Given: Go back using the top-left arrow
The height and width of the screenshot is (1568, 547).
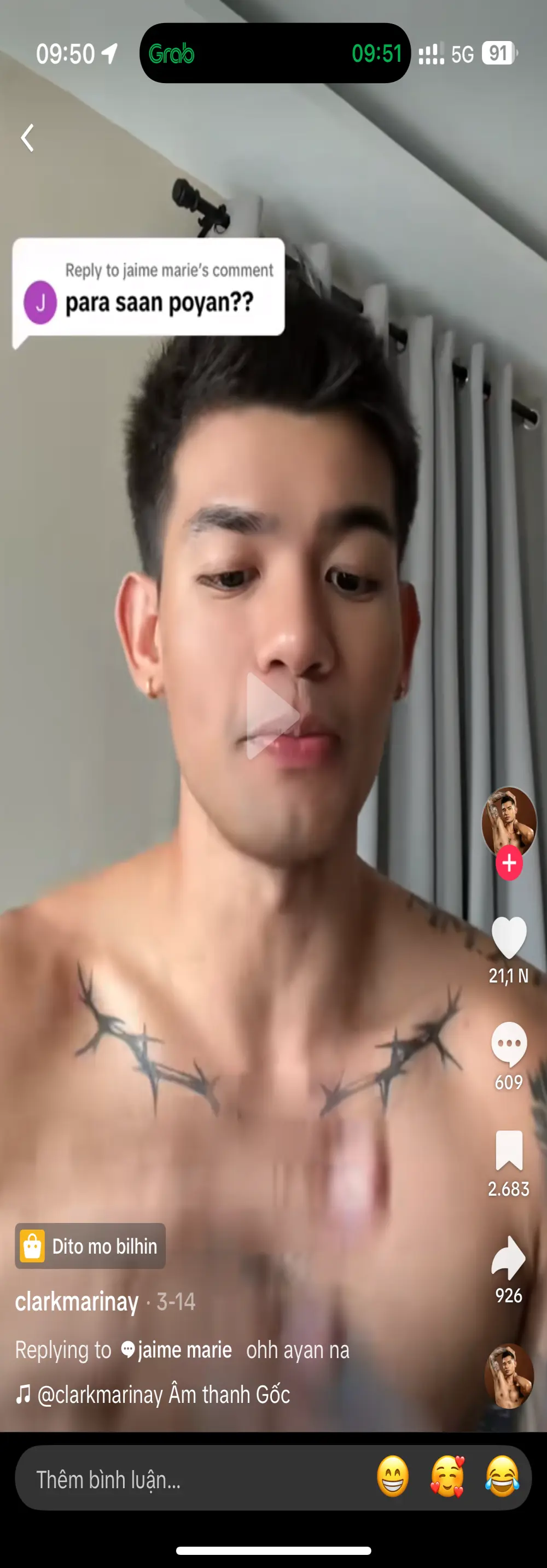Looking at the screenshot, I should point(27,138).
